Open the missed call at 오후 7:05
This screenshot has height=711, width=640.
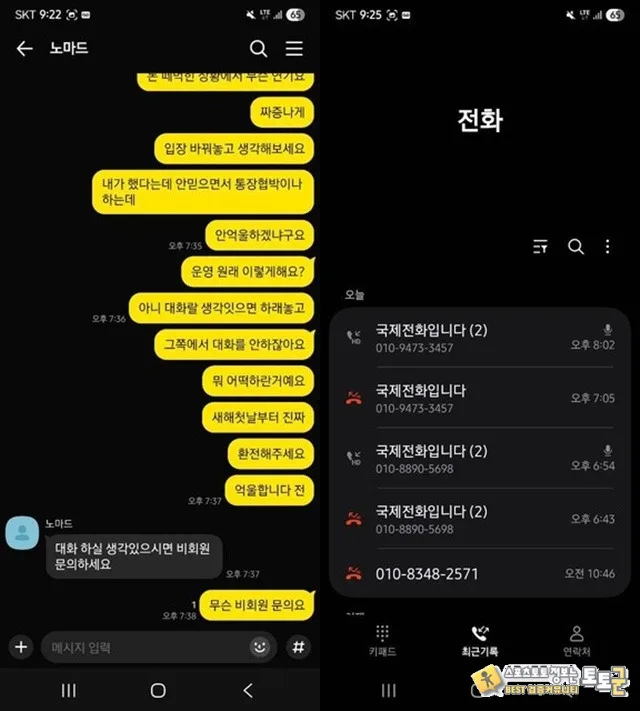(480, 398)
